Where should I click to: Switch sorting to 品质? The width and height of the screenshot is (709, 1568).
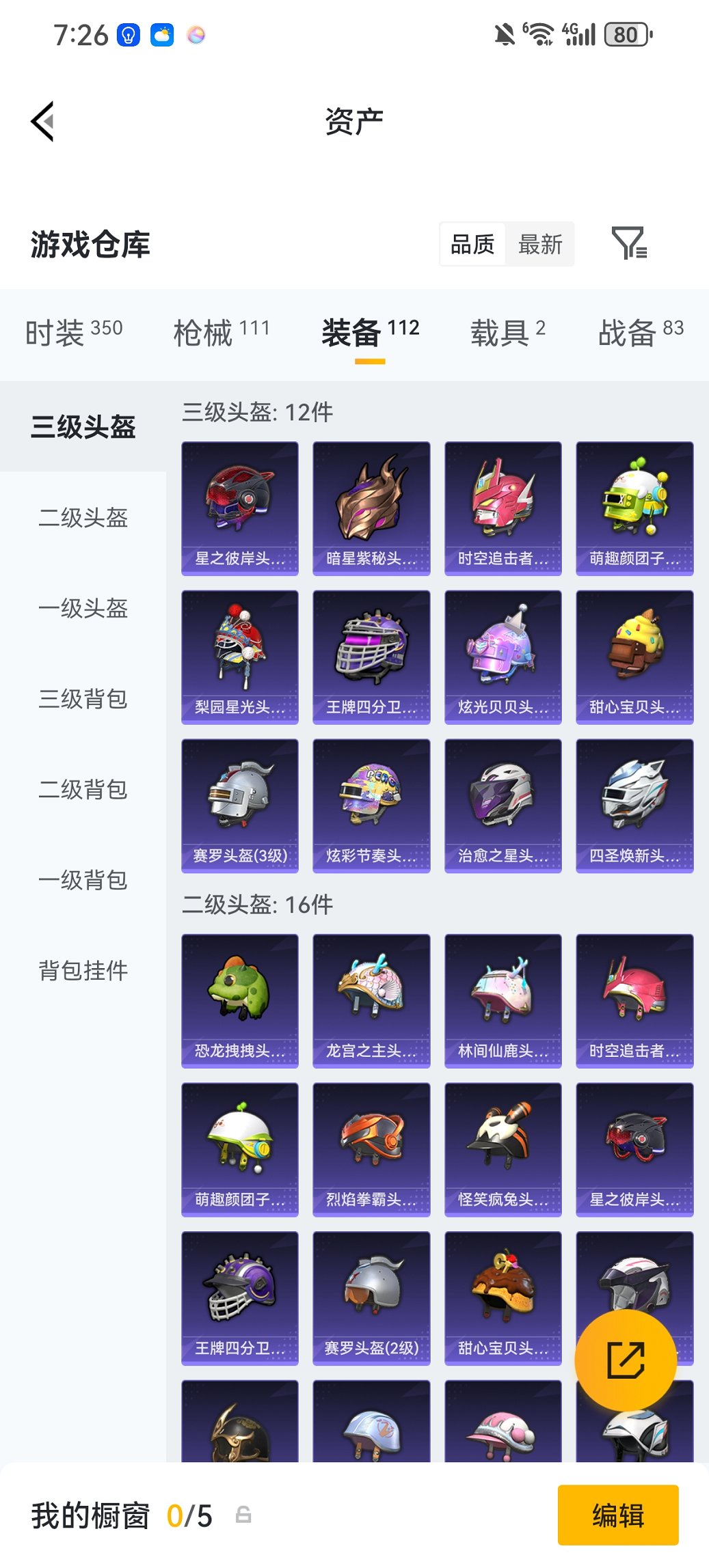473,244
